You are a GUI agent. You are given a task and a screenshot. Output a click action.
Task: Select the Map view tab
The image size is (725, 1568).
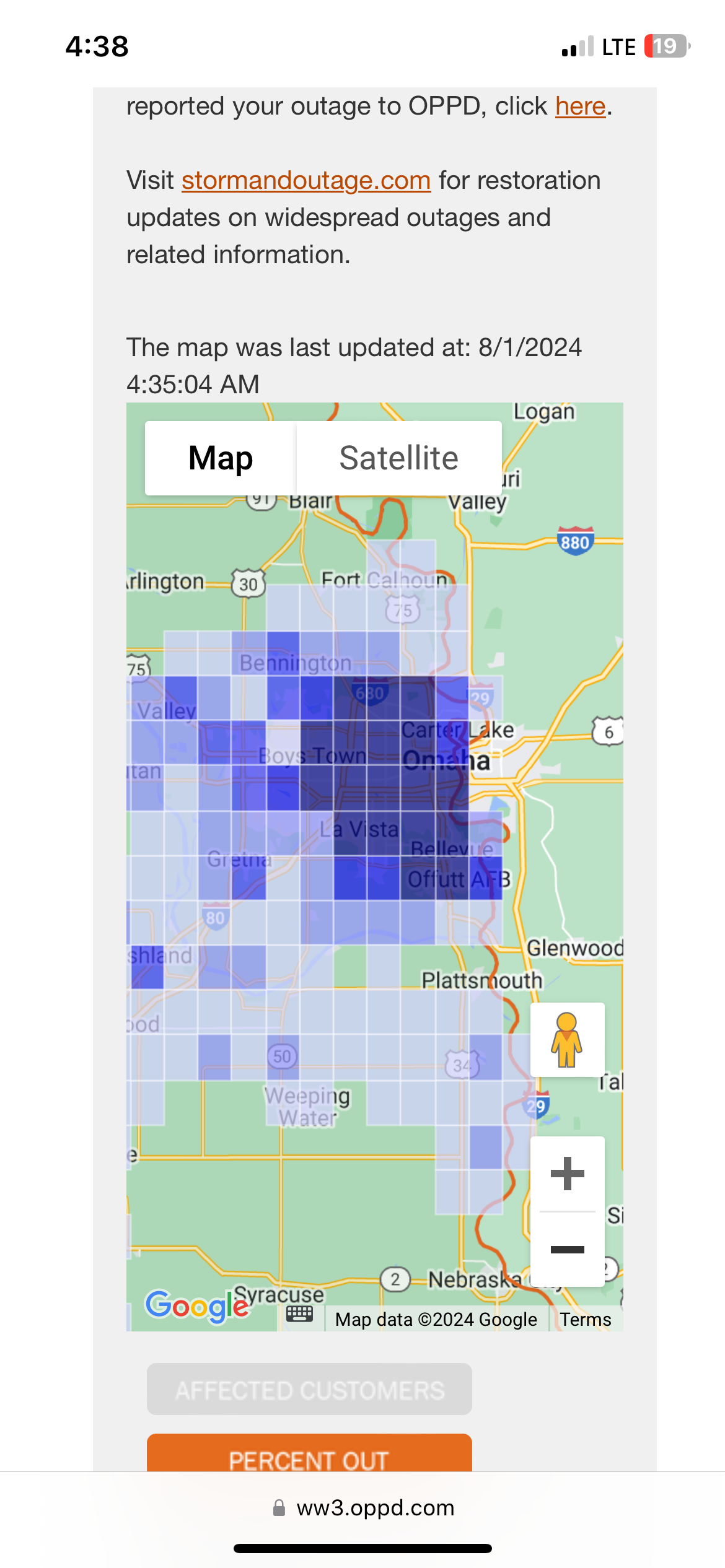[221, 458]
